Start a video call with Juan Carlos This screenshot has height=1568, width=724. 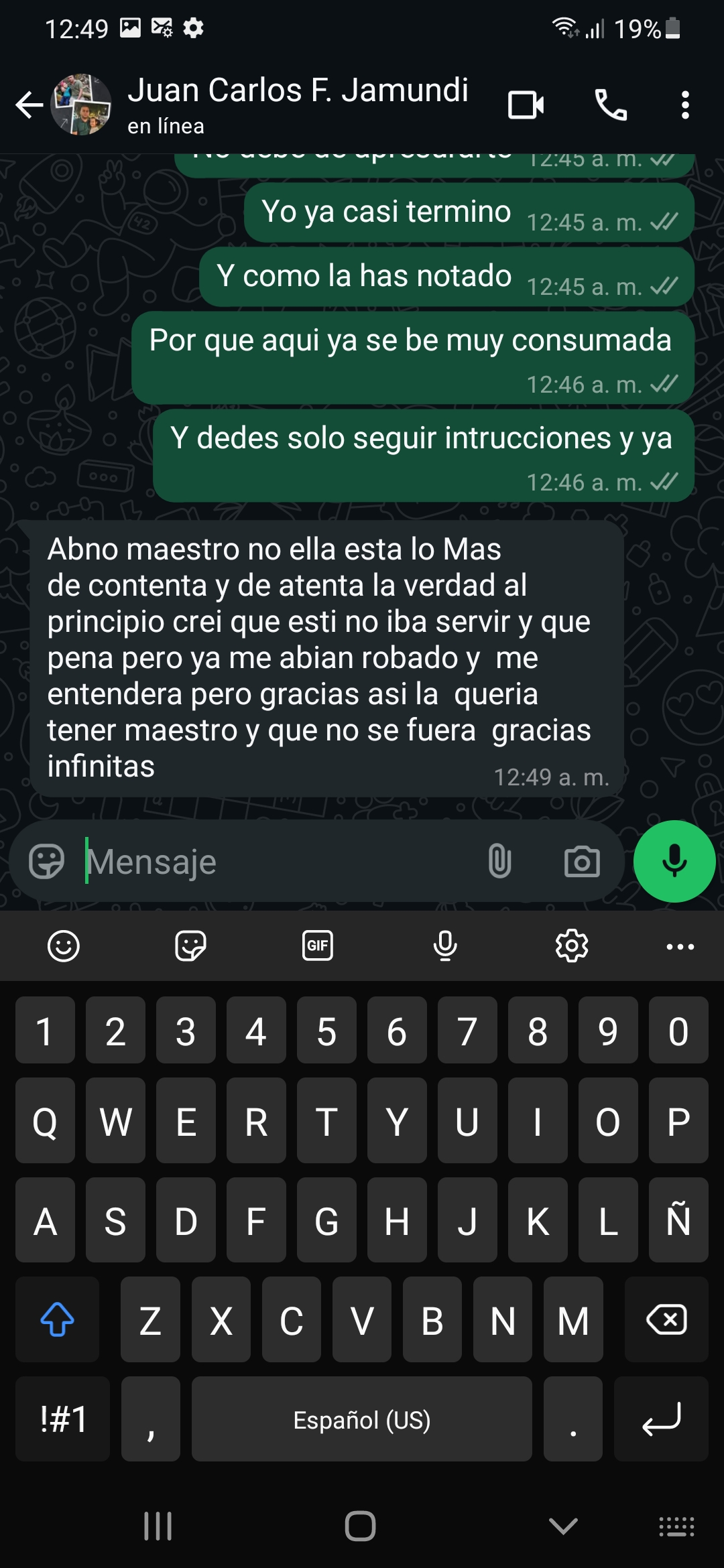[x=526, y=105]
